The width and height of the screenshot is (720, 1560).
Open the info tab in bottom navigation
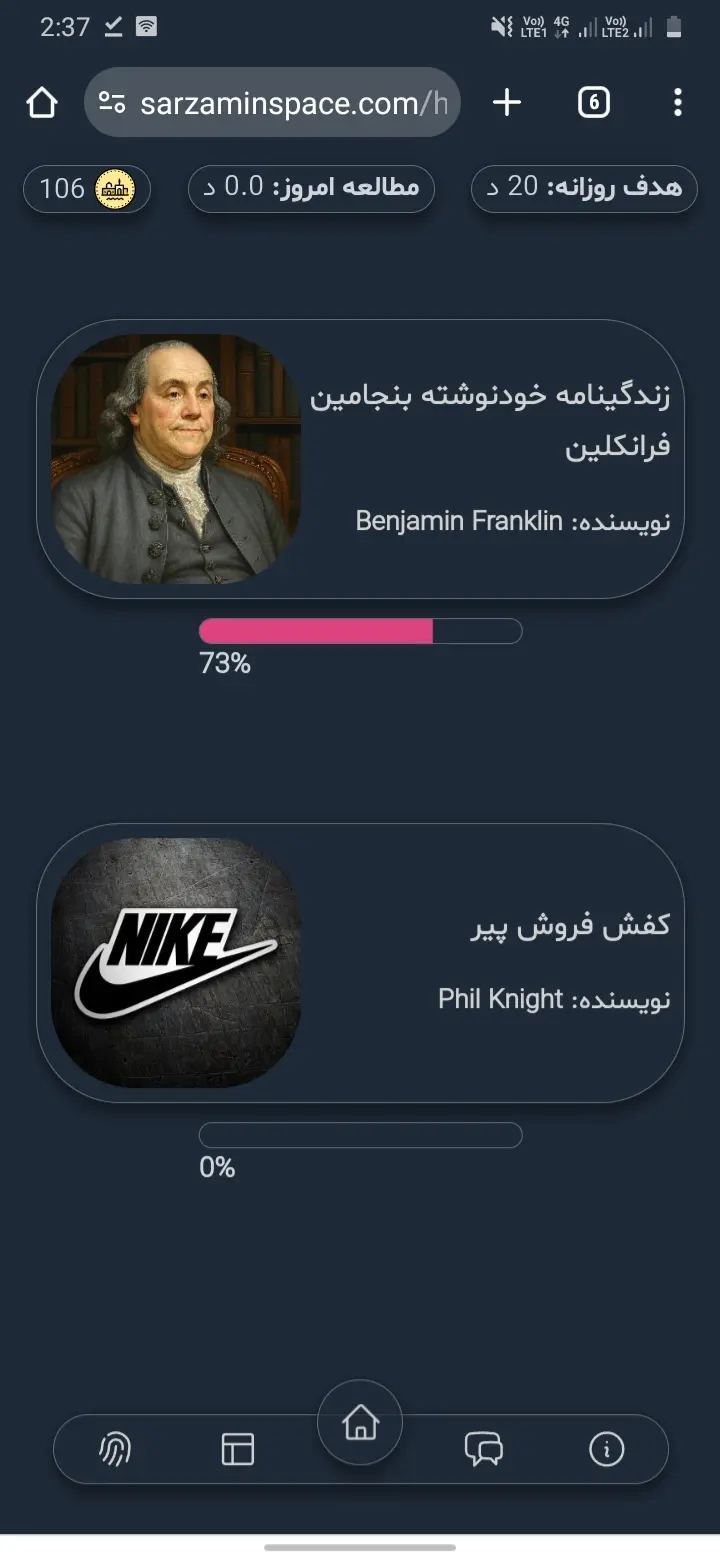pos(606,1449)
